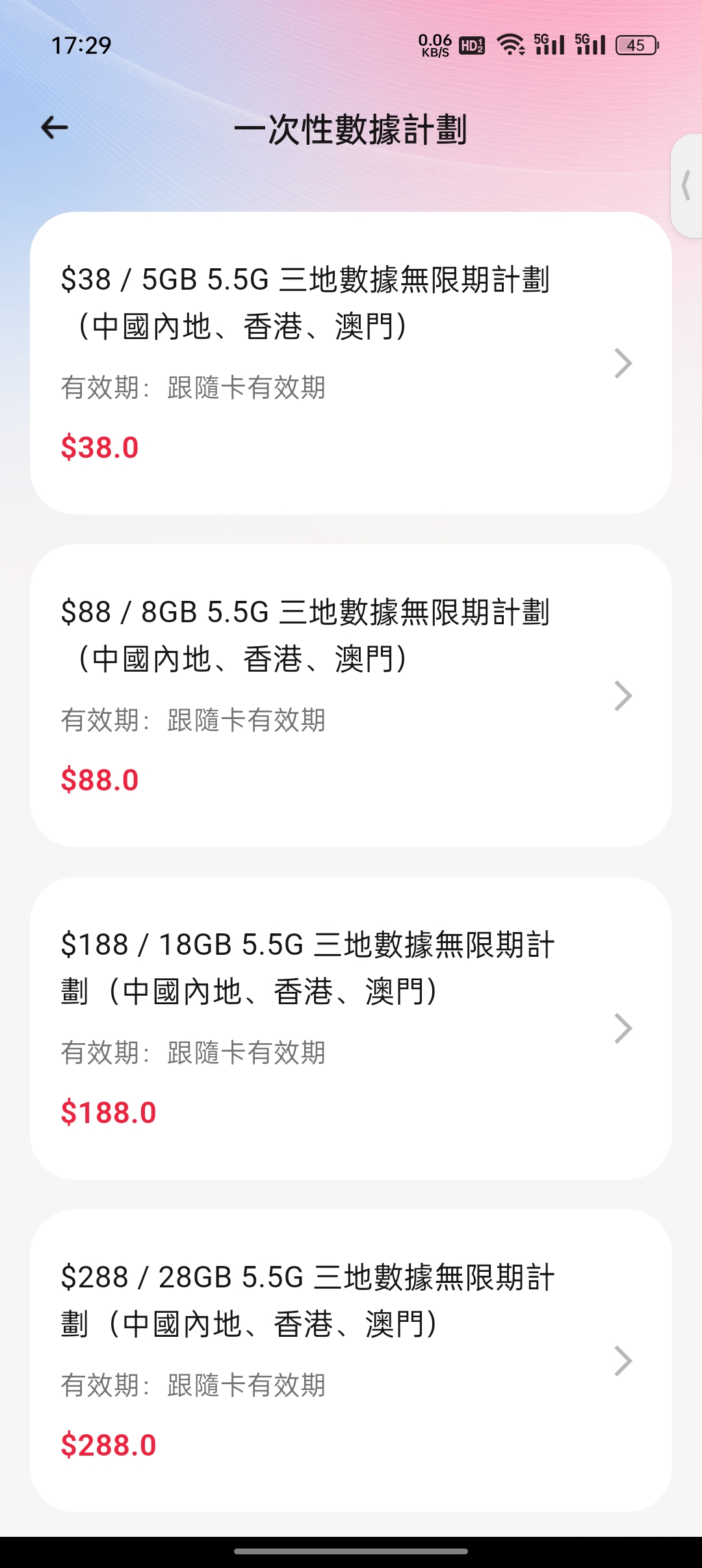The width and height of the screenshot is (702, 1568).
Task: Choose the $288 / 28GB 5.5G plan card
Action: tap(350, 1361)
